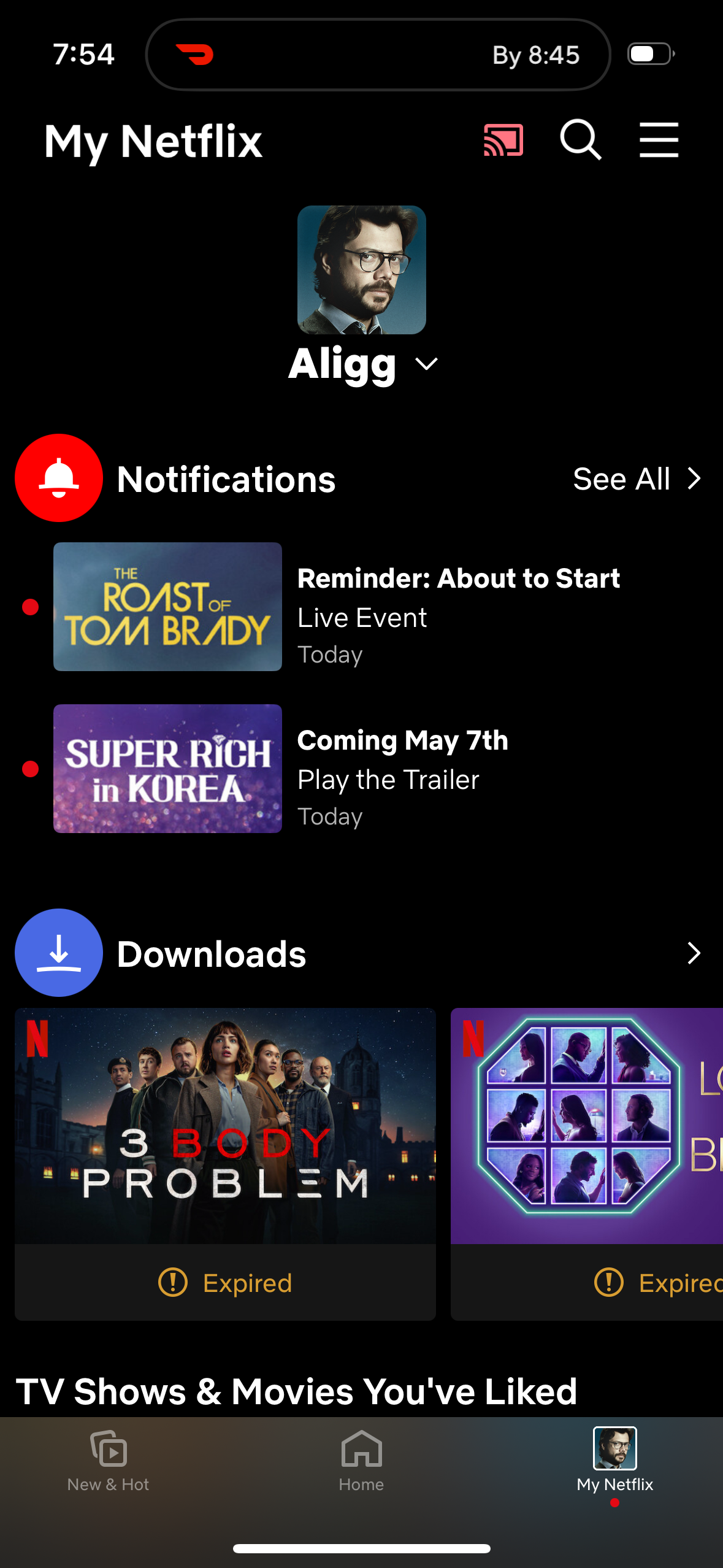Screen dimensions: 723x1568
Task: Expand the Aligg profile switcher chevron
Action: [426, 364]
